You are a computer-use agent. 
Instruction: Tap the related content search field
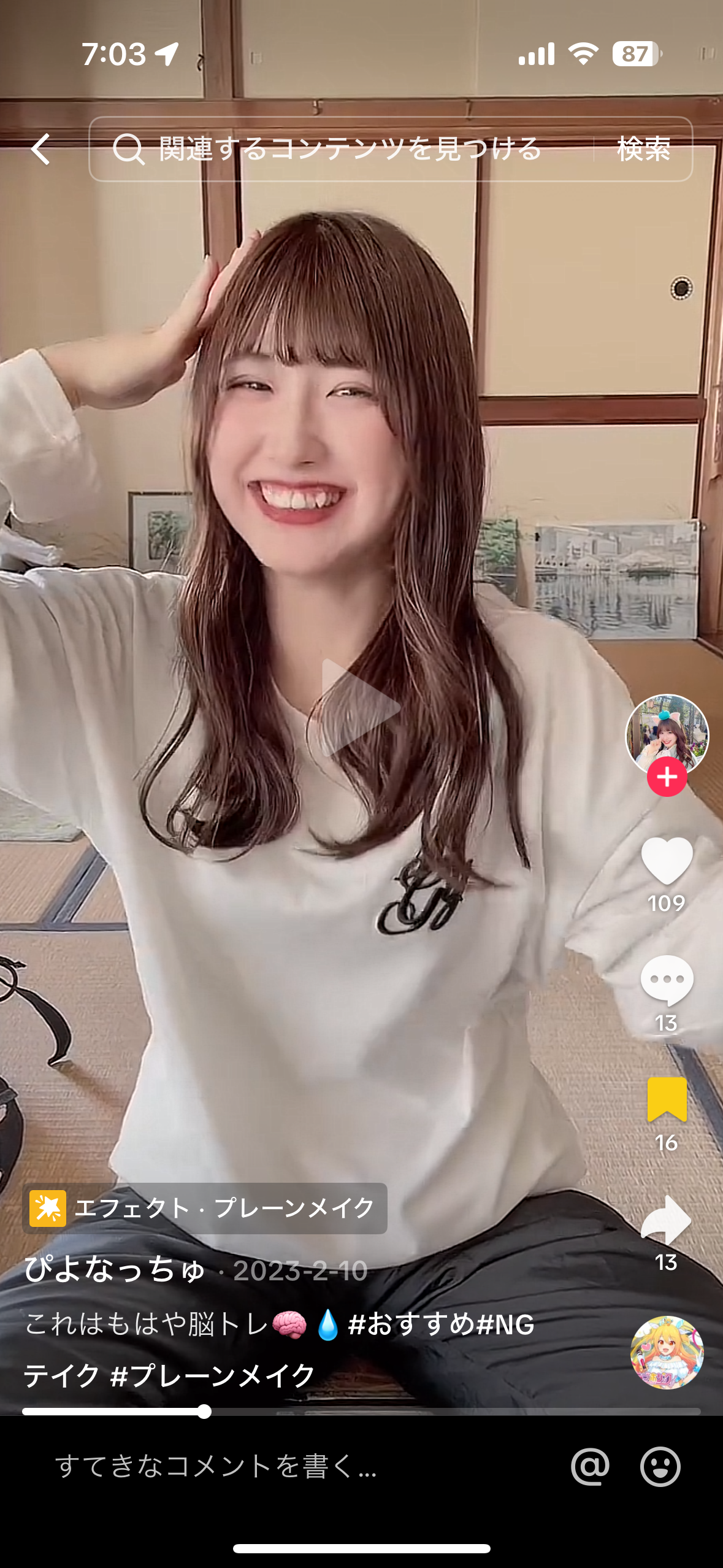pos(343,149)
